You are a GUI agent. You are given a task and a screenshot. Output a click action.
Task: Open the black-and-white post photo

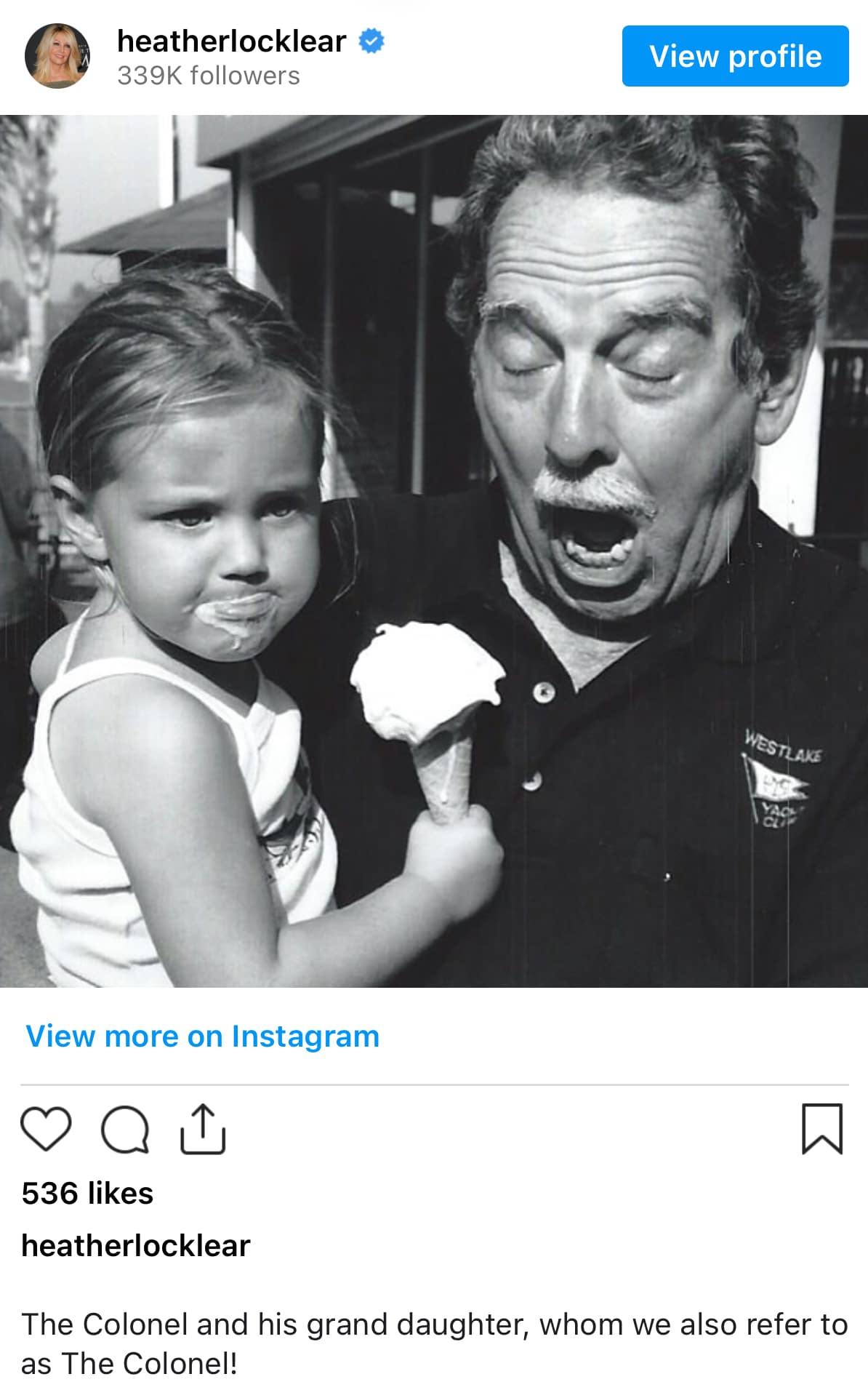(x=434, y=551)
